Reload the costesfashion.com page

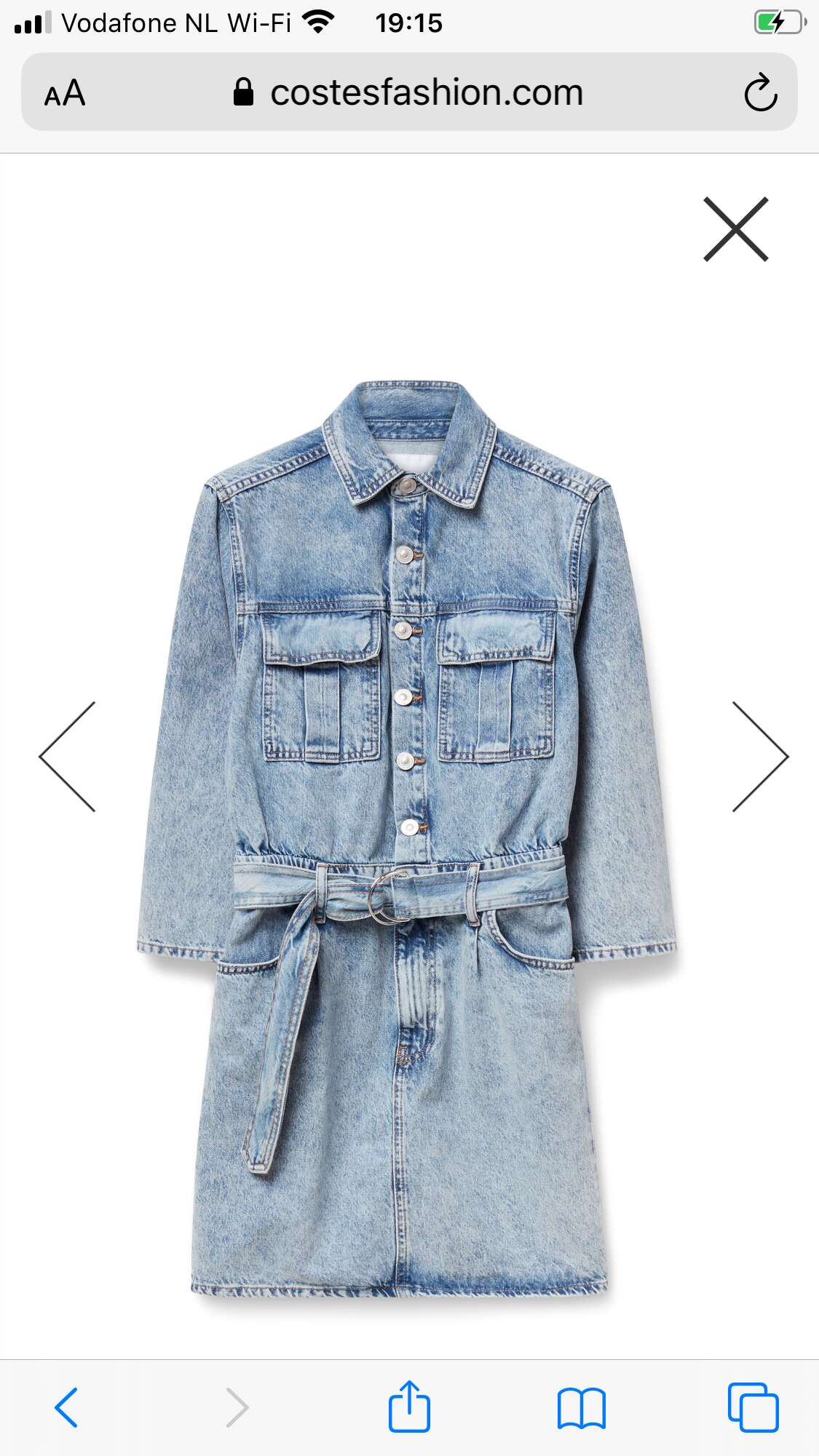761,92
